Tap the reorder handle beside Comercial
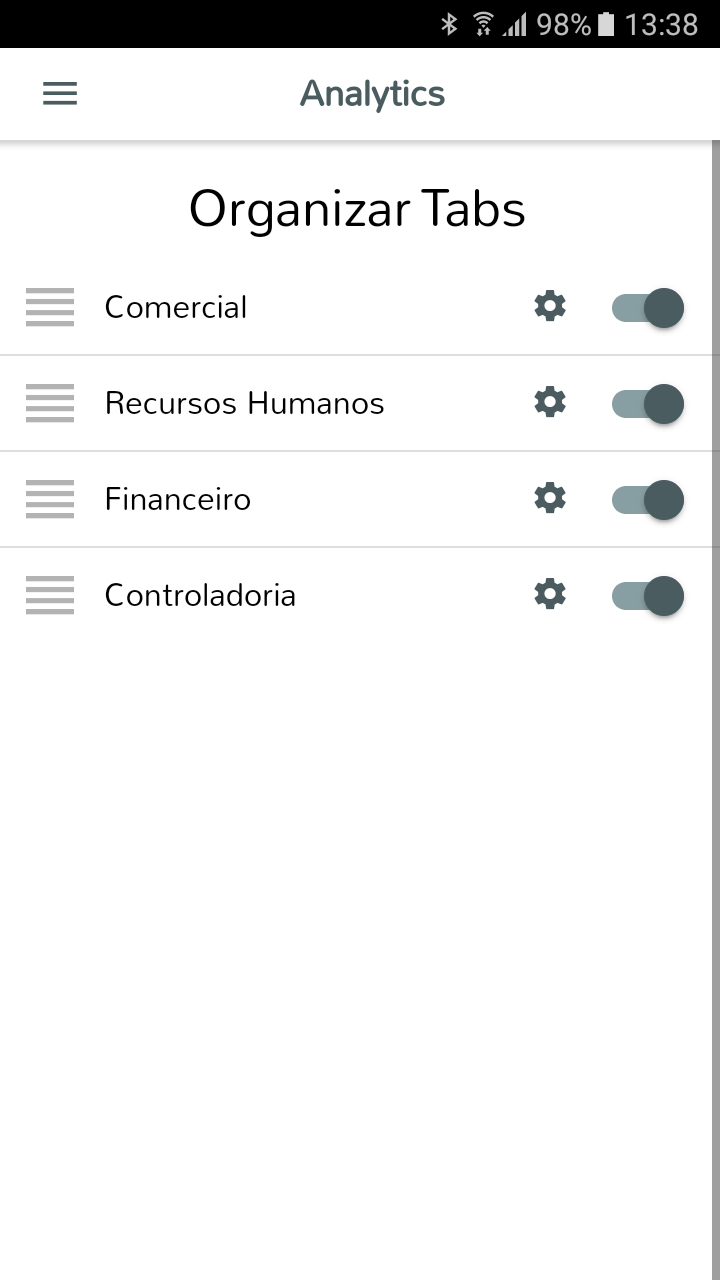Image resolution: width=720 pixels, height=1280 pixels. tap(50, 307)
